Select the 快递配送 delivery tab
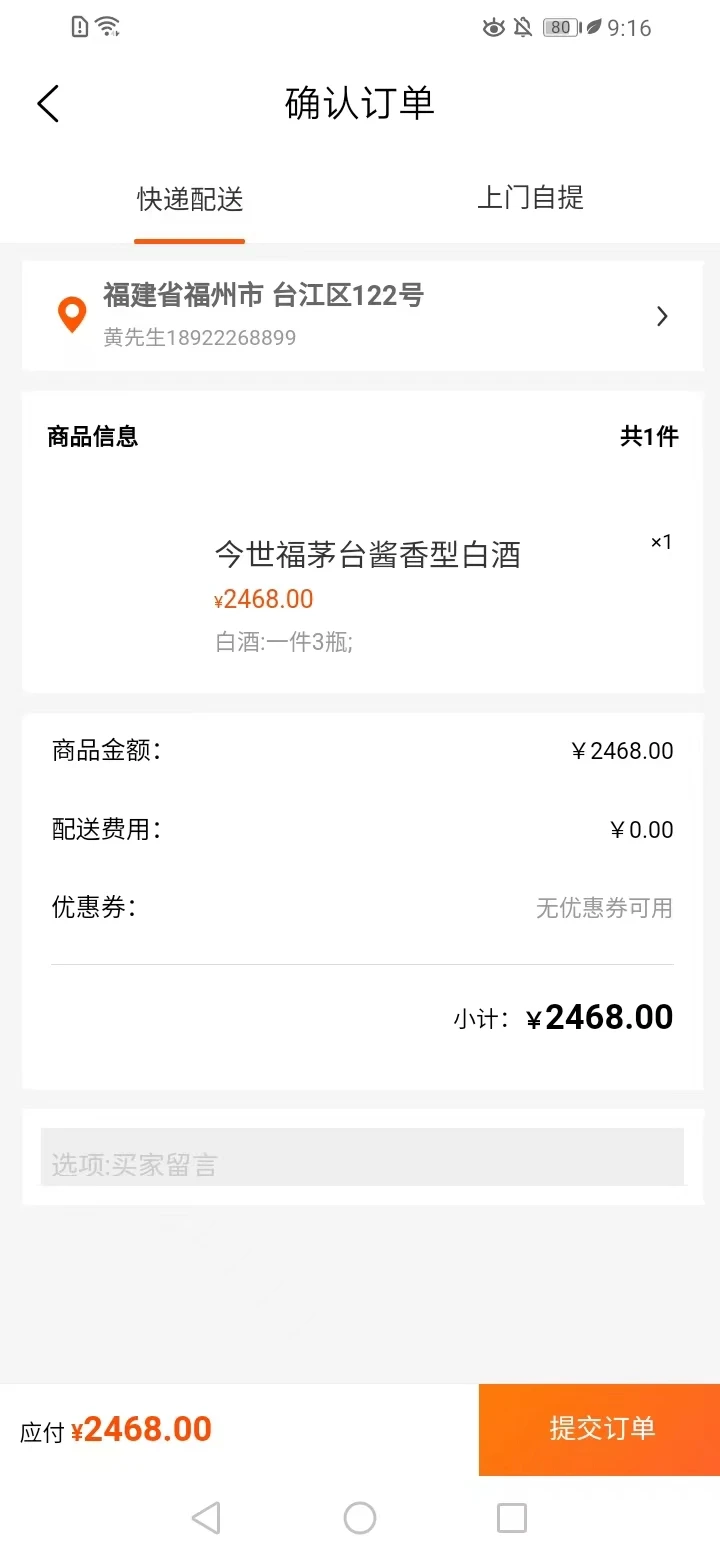 tap(189, 198)
